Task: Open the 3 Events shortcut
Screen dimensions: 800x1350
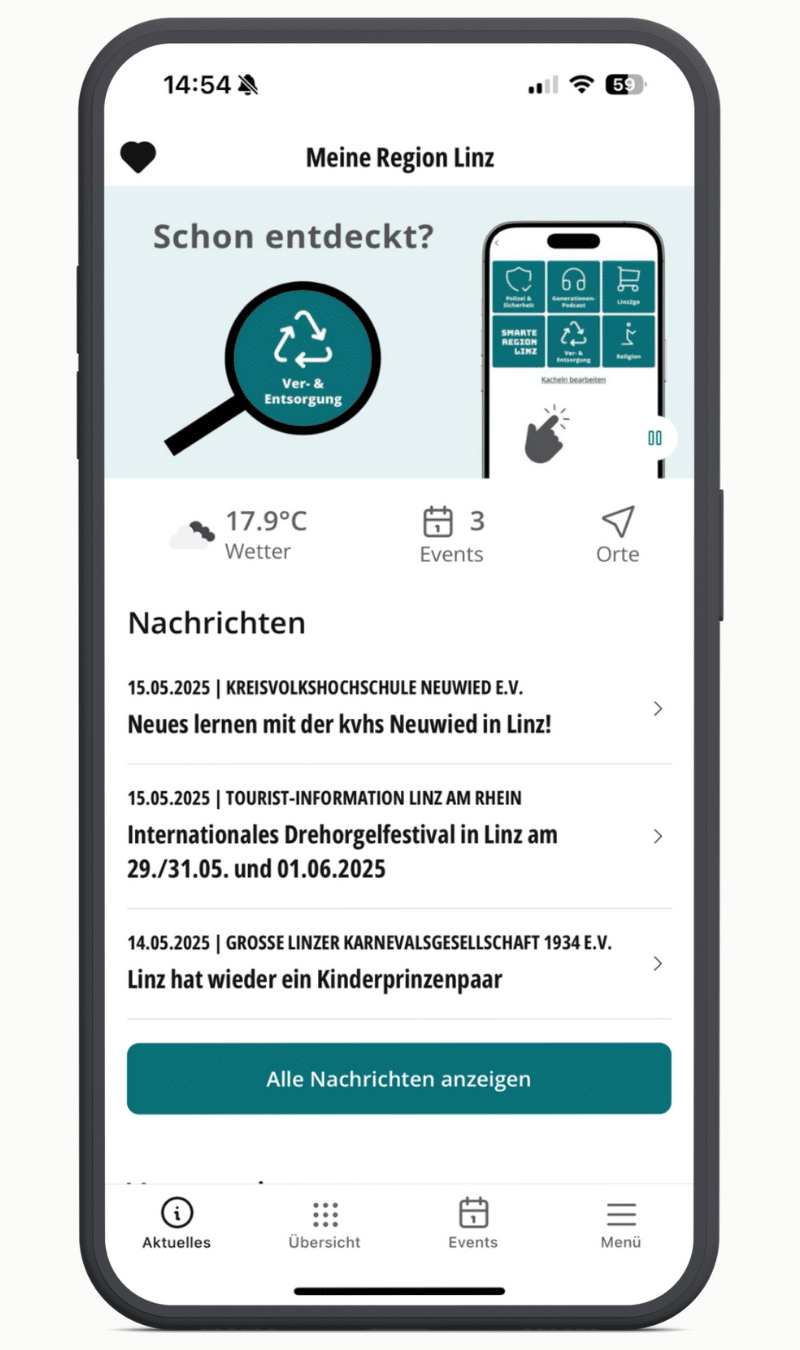Action: 452,536
